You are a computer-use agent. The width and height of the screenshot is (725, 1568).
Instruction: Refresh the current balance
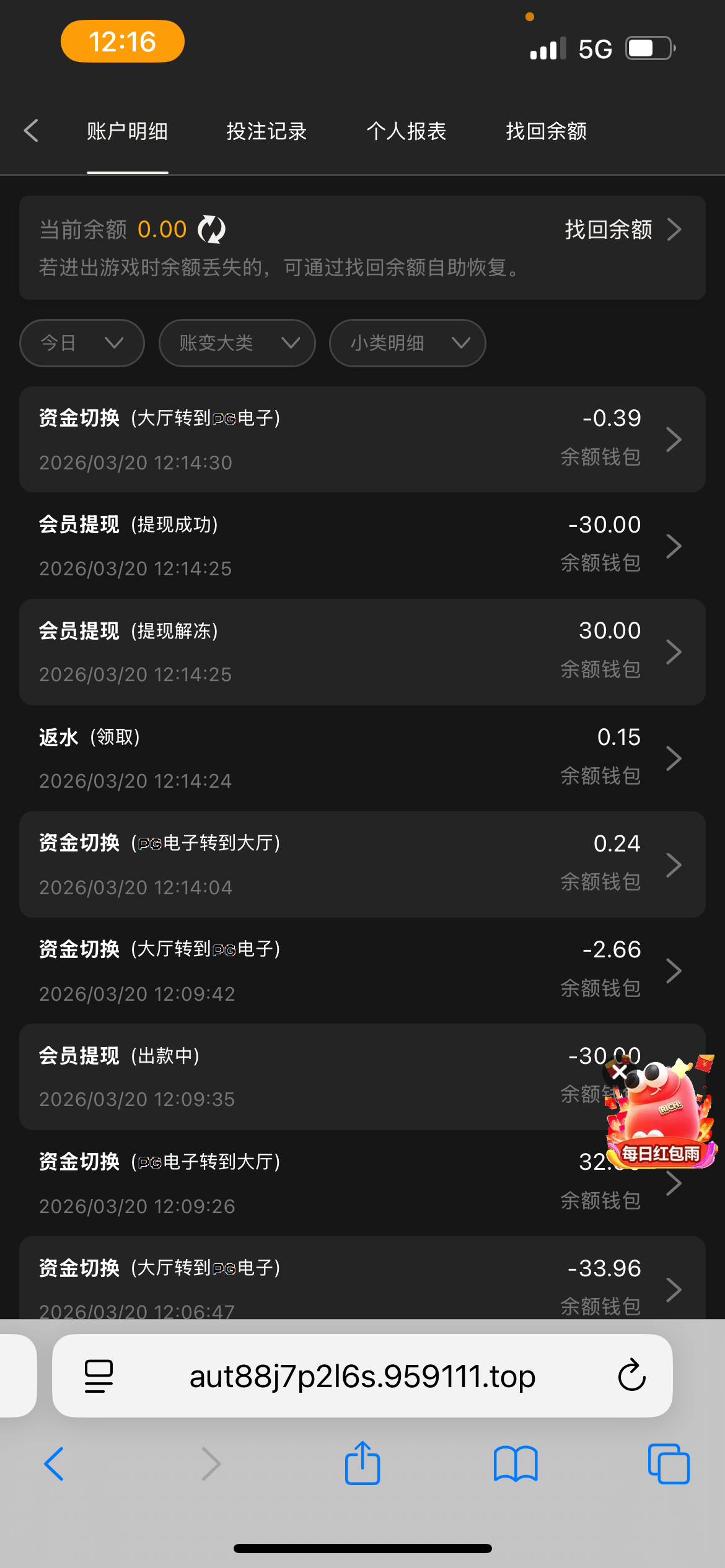(211, 230)
